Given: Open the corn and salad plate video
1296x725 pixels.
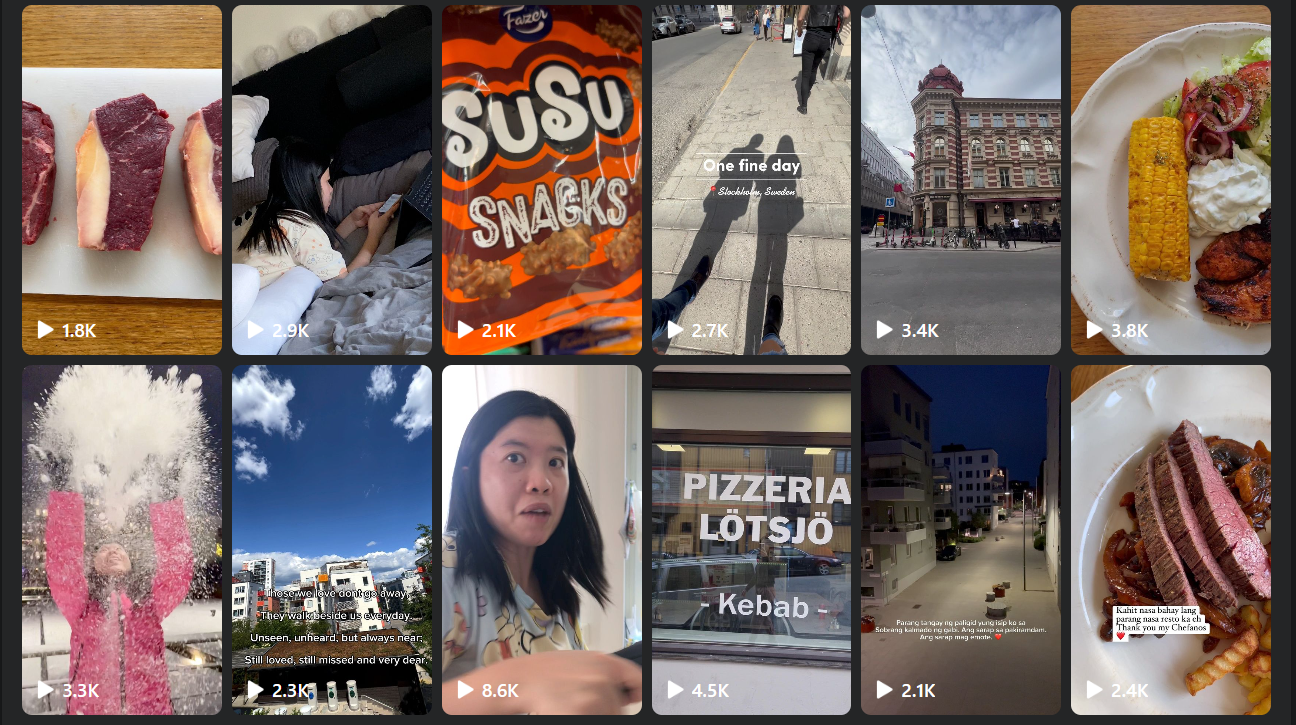Looking at the screenshot, I should 1171,180.
